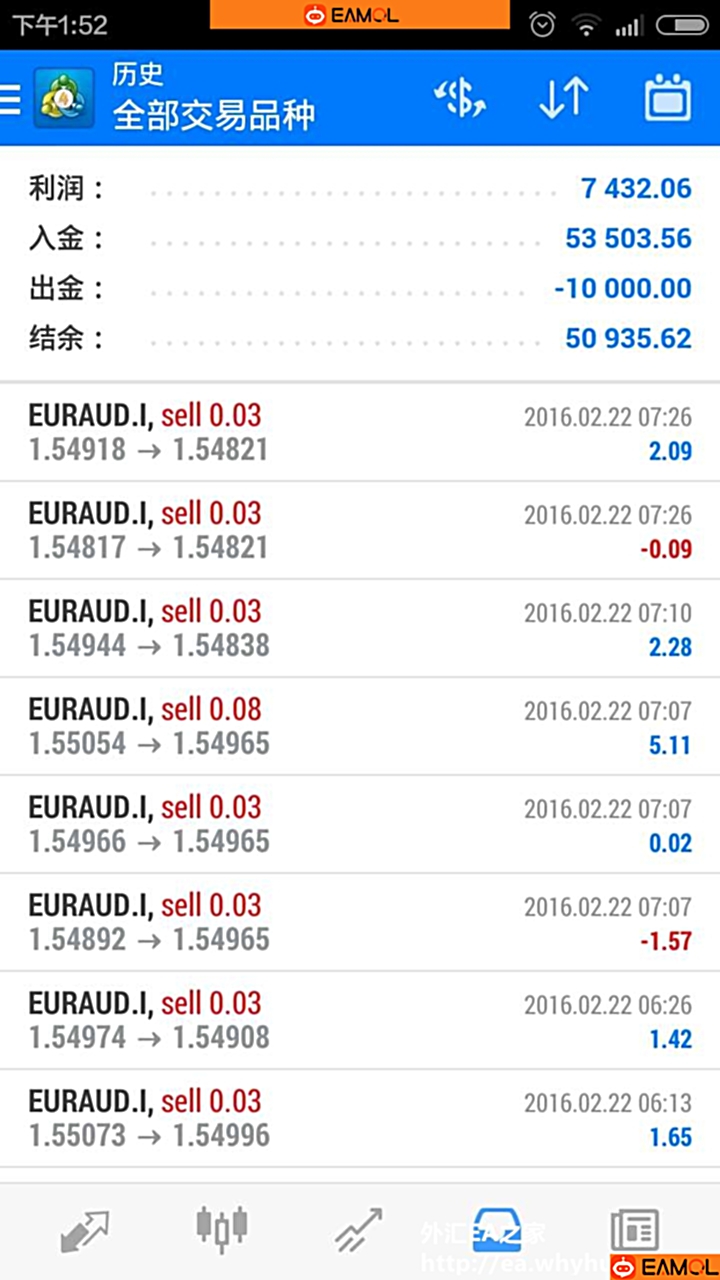
Task: Open the trade with loss -0.09
Action: (360, 531)
